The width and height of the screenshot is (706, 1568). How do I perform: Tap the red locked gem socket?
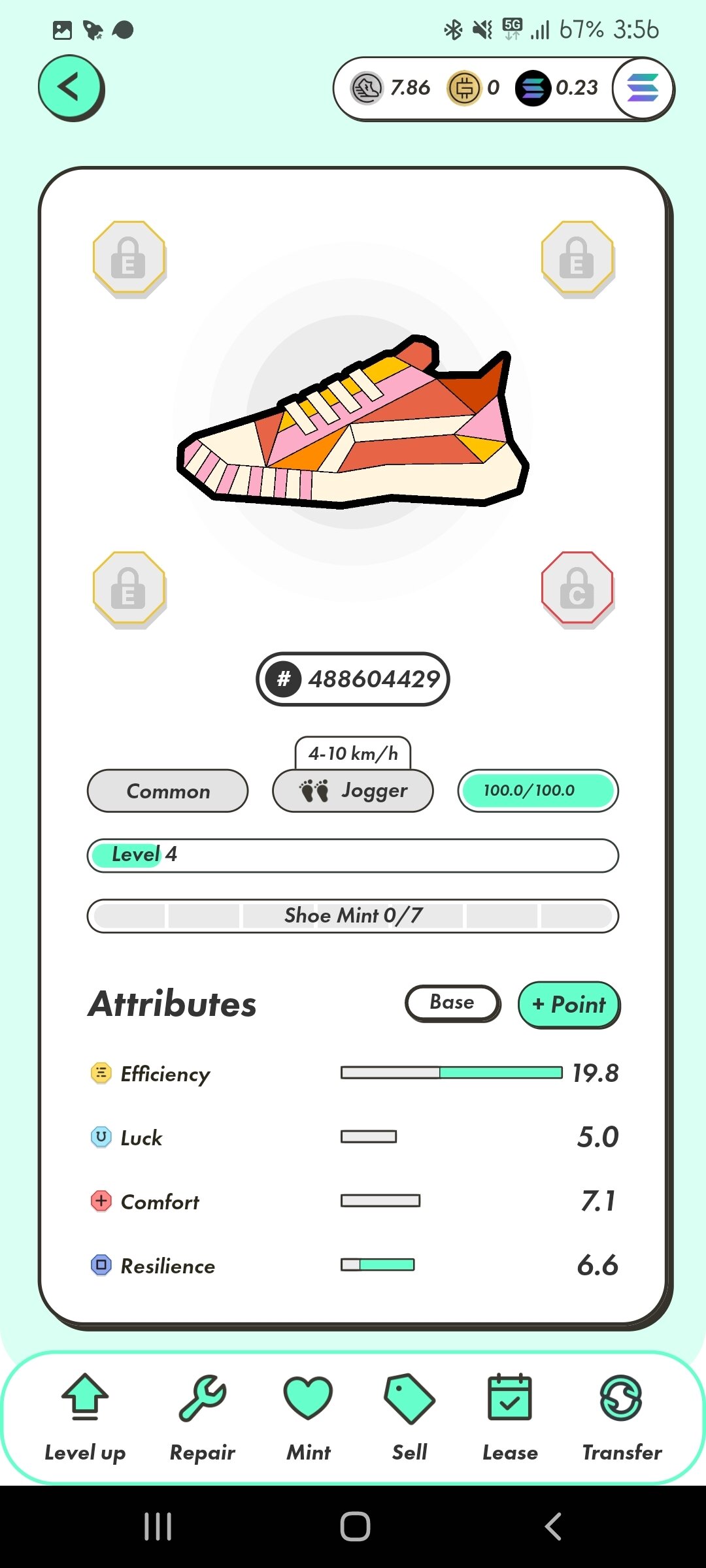(577, 587)
